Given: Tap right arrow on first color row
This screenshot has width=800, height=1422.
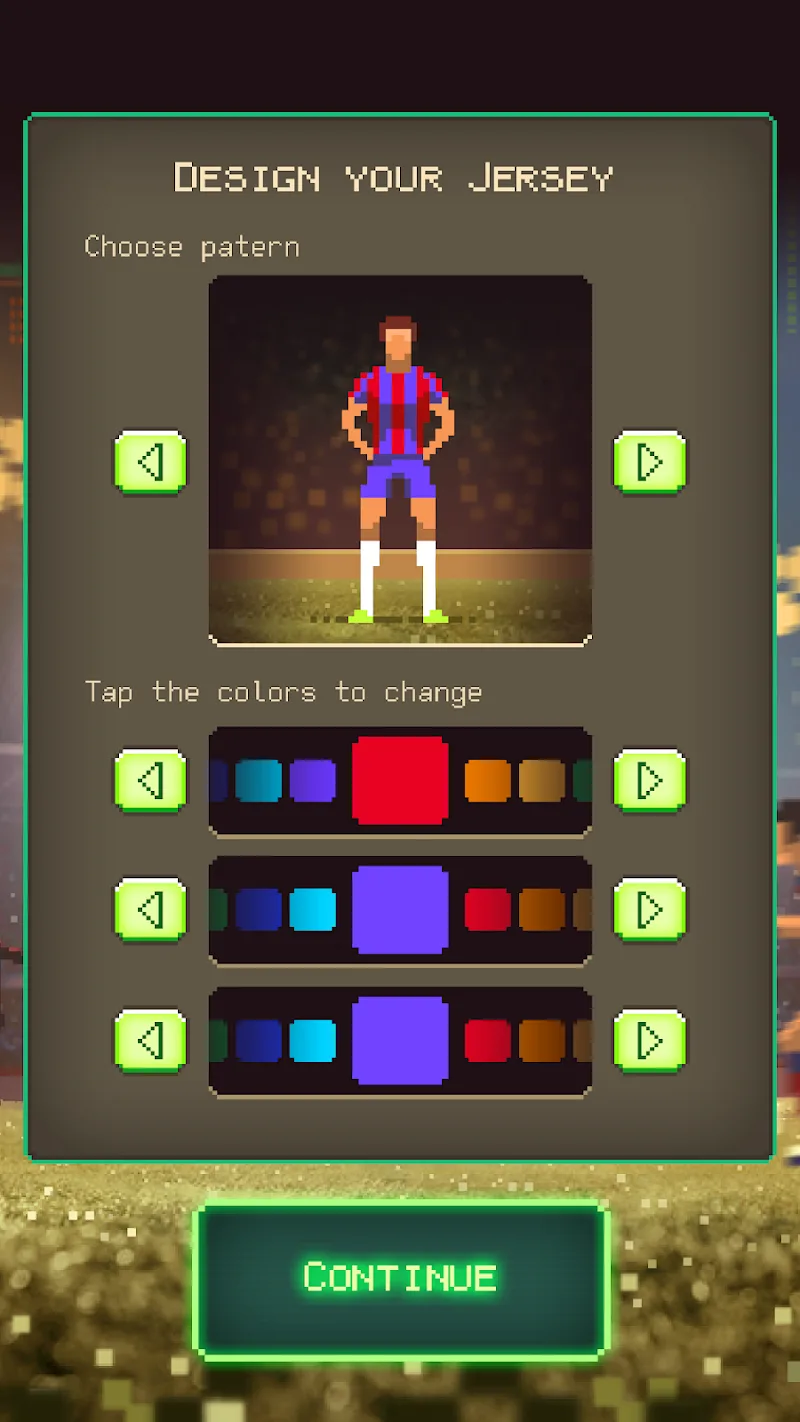Looking at the screenshot, I should pos(650,780).
